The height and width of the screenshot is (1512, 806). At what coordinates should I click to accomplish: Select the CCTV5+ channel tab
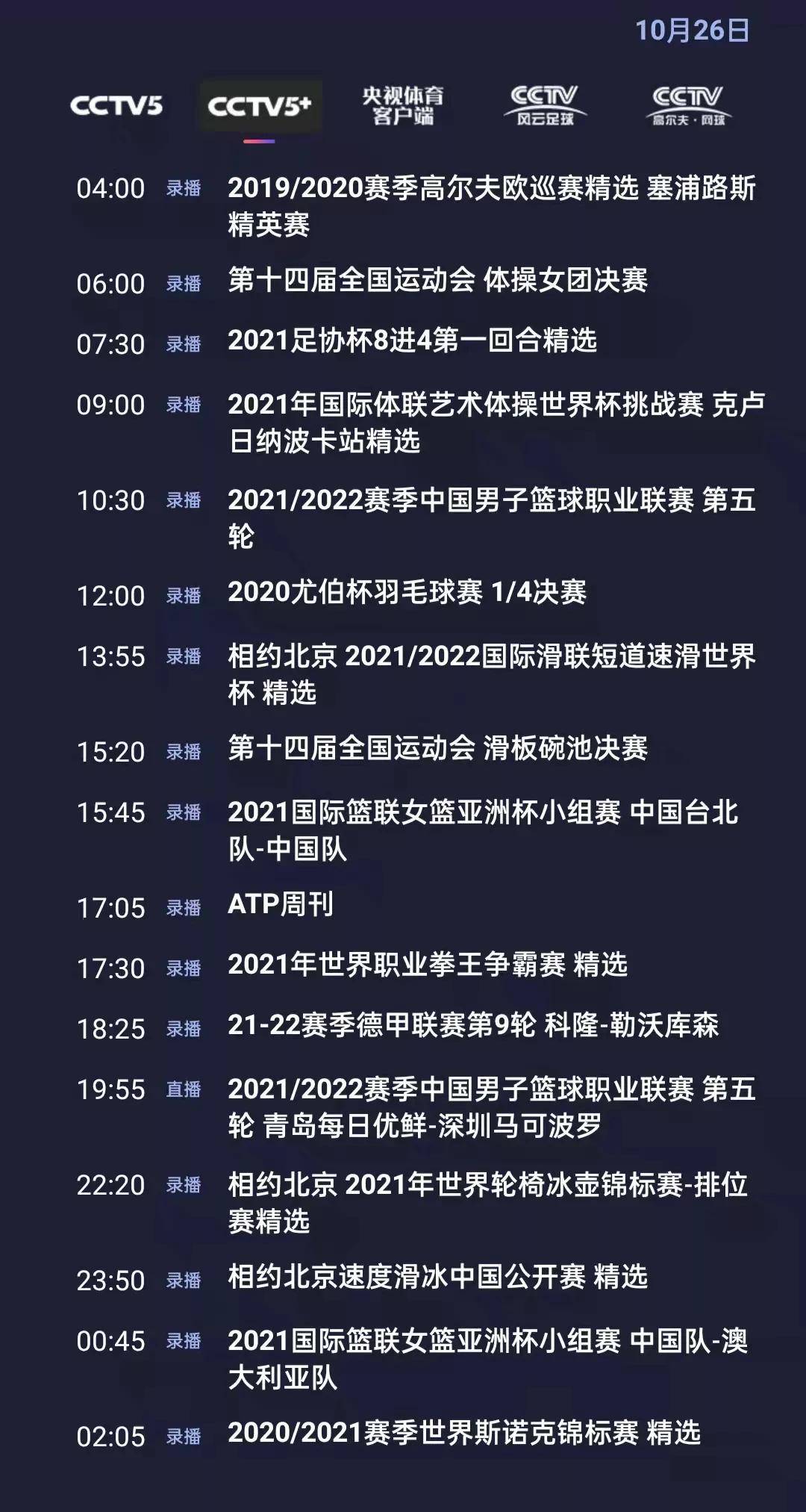coord(260,107)
